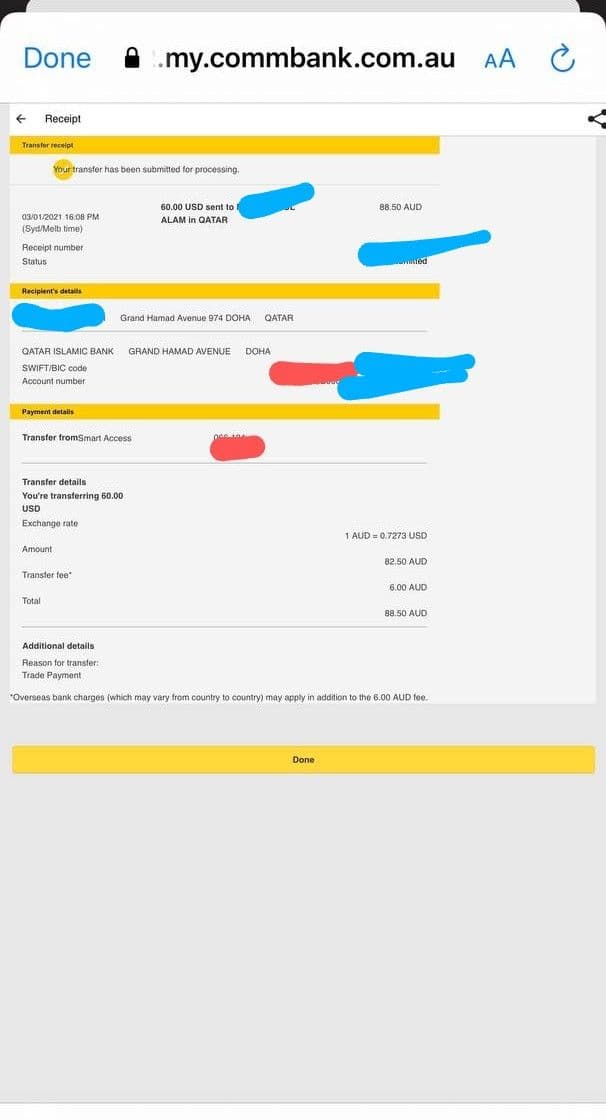The height and width of the screenshot is (1120, 606).
Task: Tap the my.commbank.com.au address bar
Action: 289,58
